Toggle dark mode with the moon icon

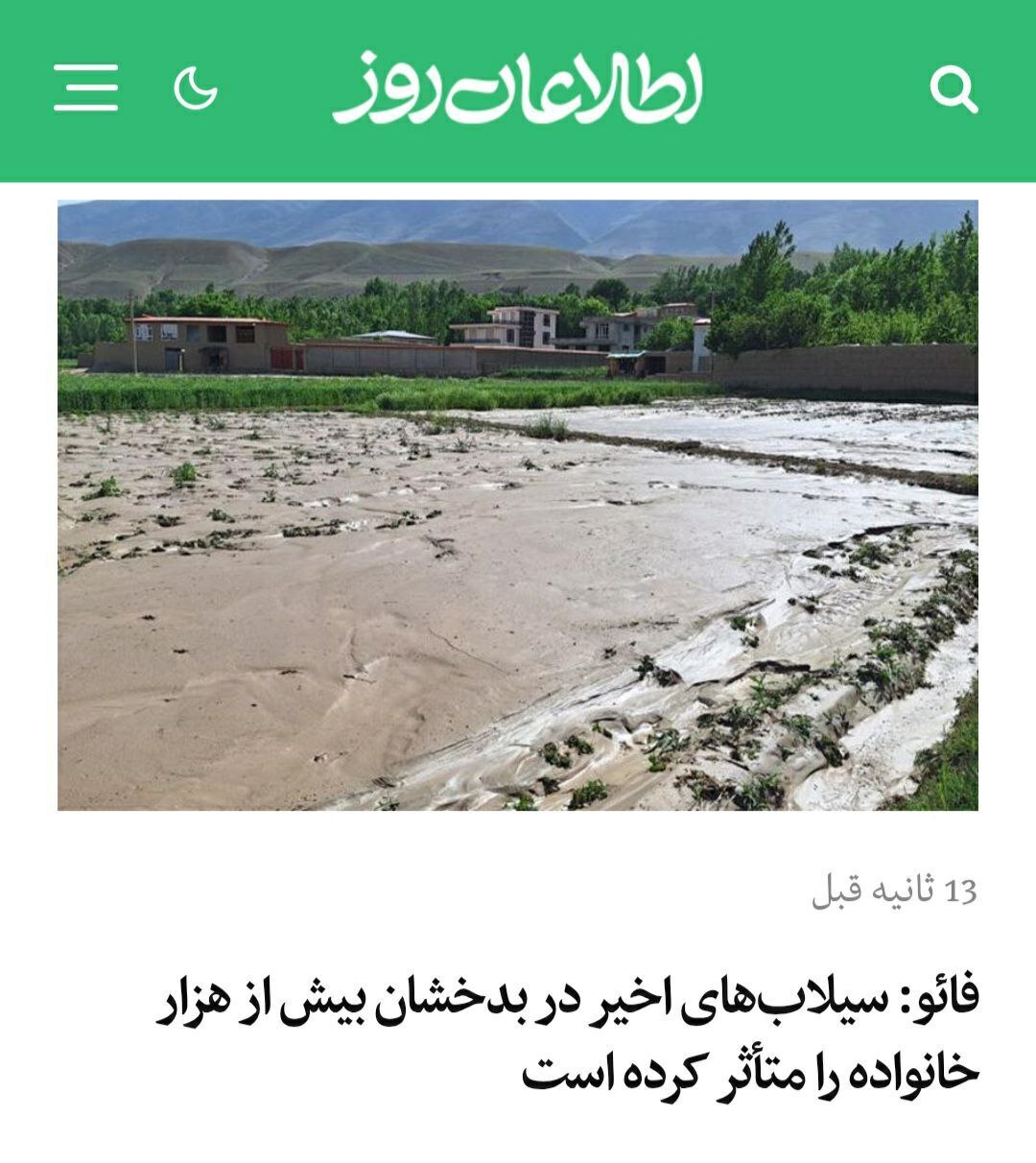click(196, 88)
